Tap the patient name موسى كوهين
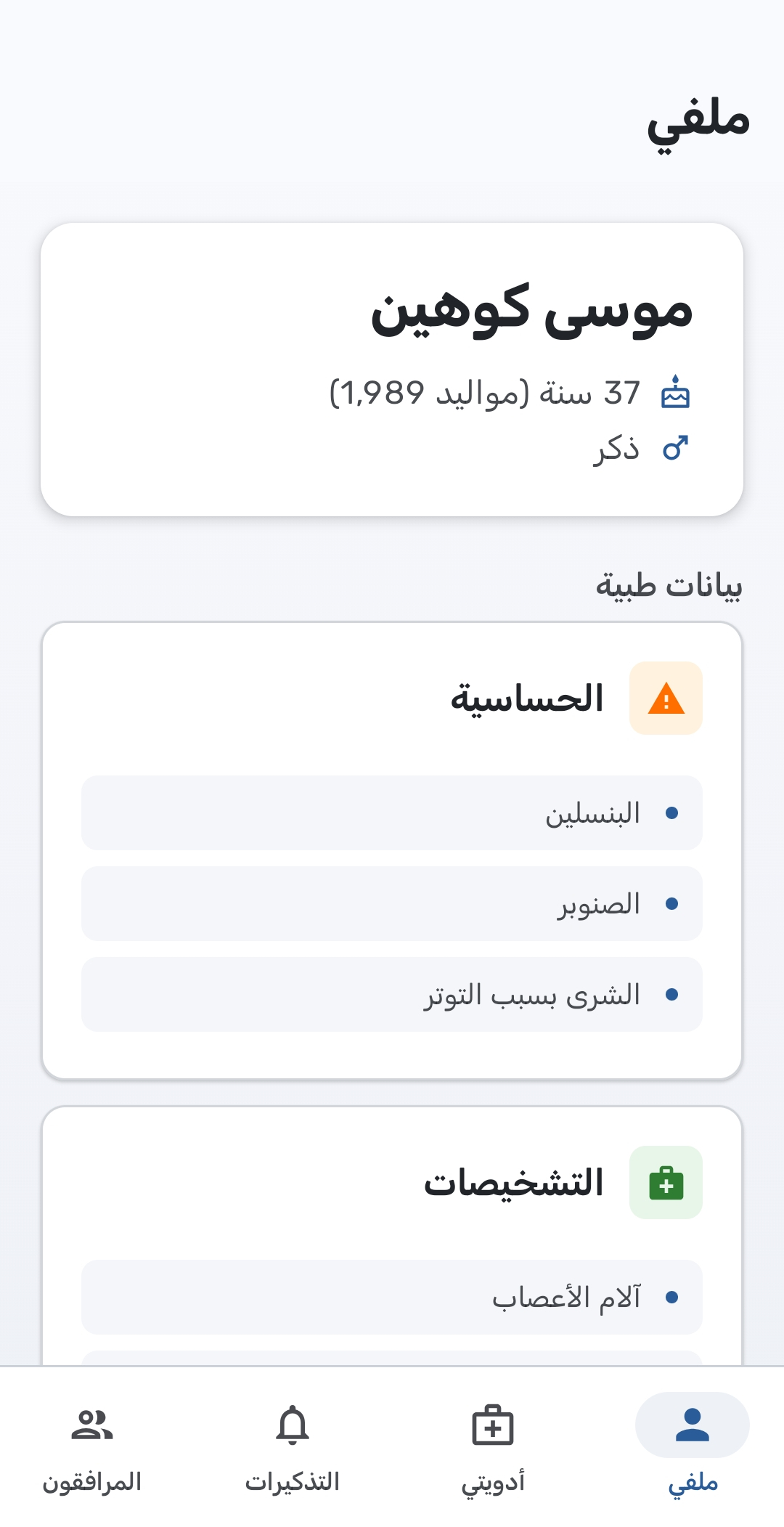 pos(534,314)
